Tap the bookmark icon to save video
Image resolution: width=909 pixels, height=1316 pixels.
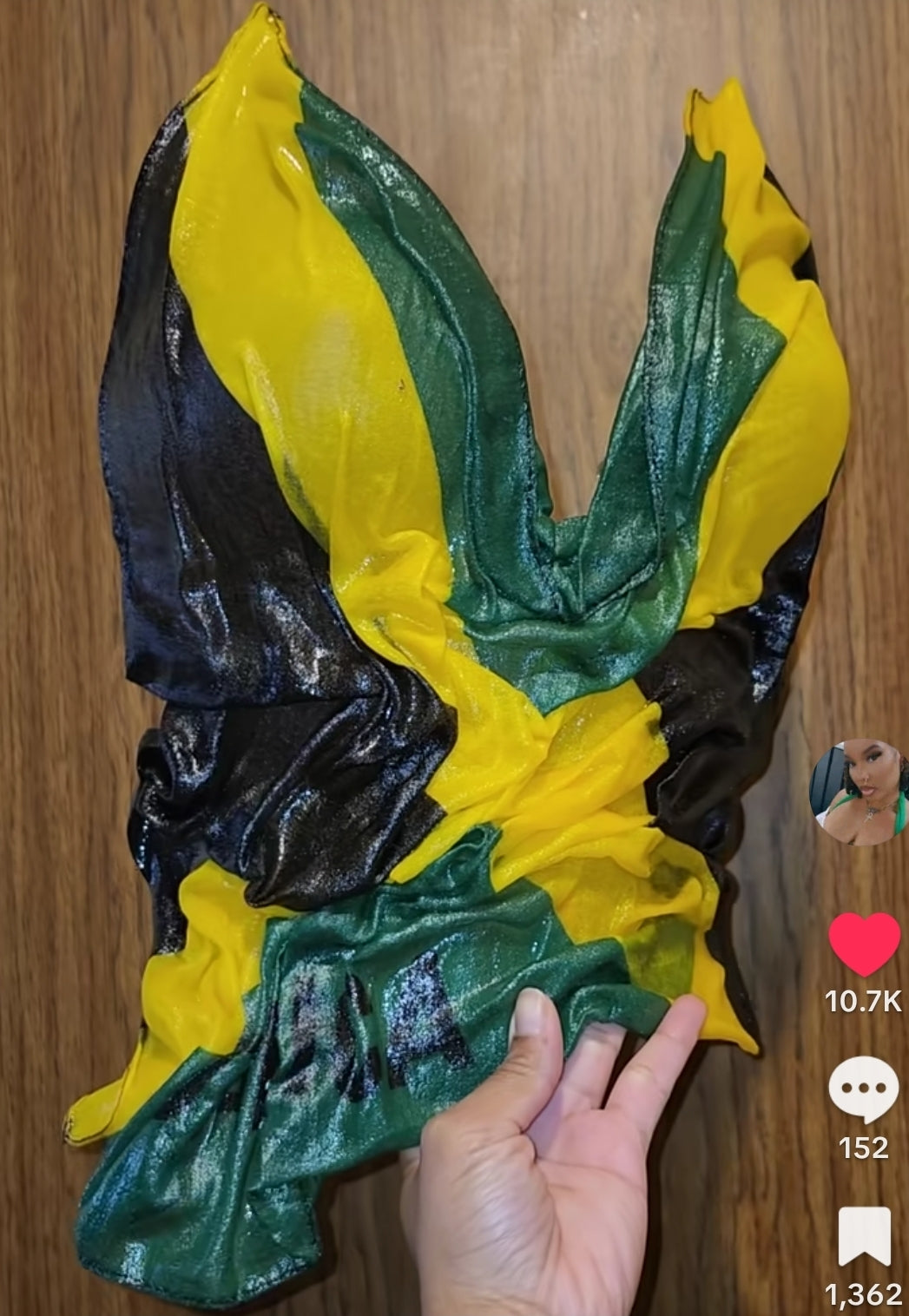coord(864,1237)
